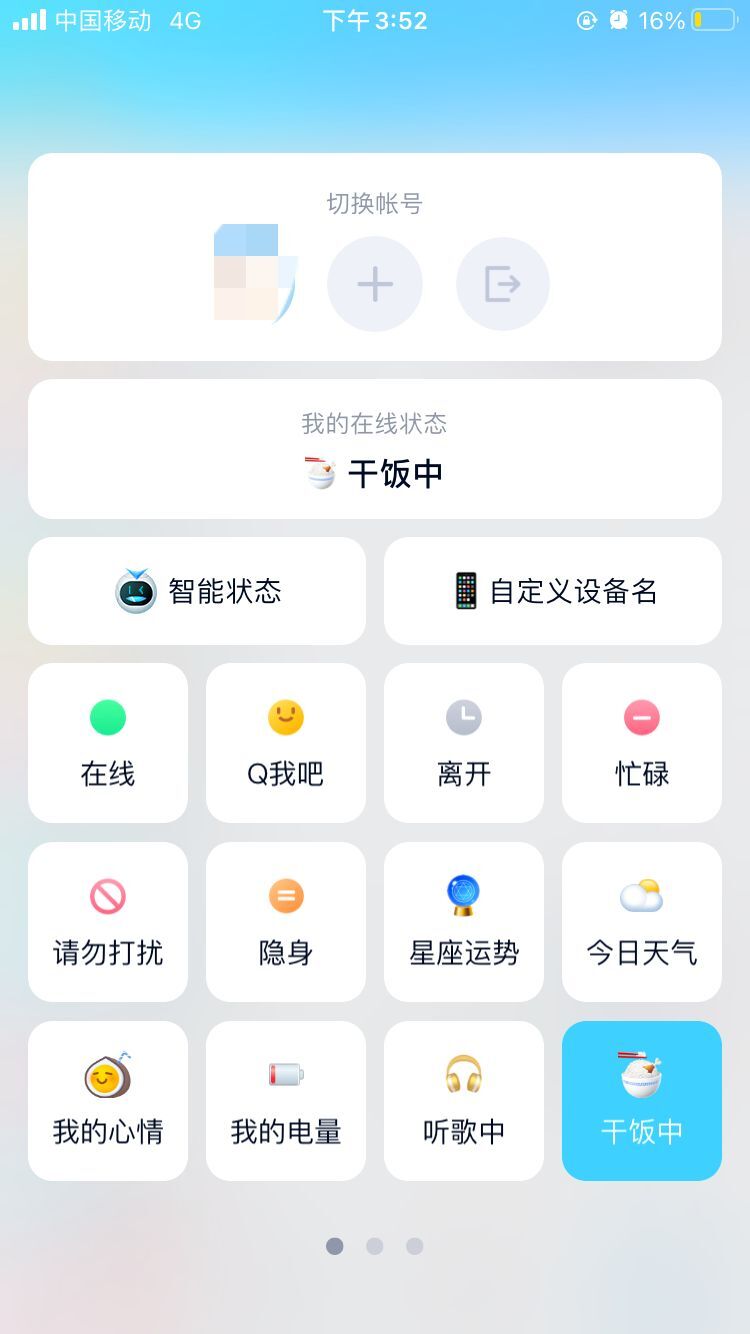Select the Q我吧 smiley status icon
Viewport: 750px width, 1334px height.
pyautogui.click(x=285, y=716)
